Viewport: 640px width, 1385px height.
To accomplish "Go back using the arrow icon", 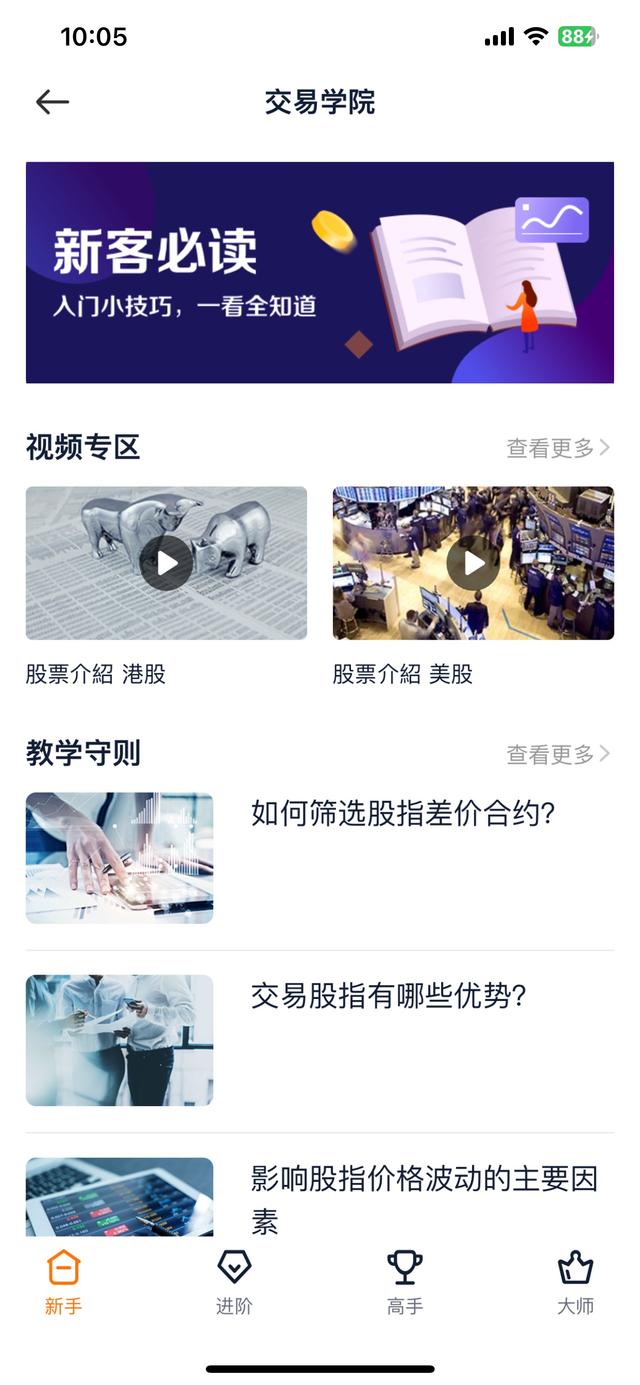I will 52,102.
